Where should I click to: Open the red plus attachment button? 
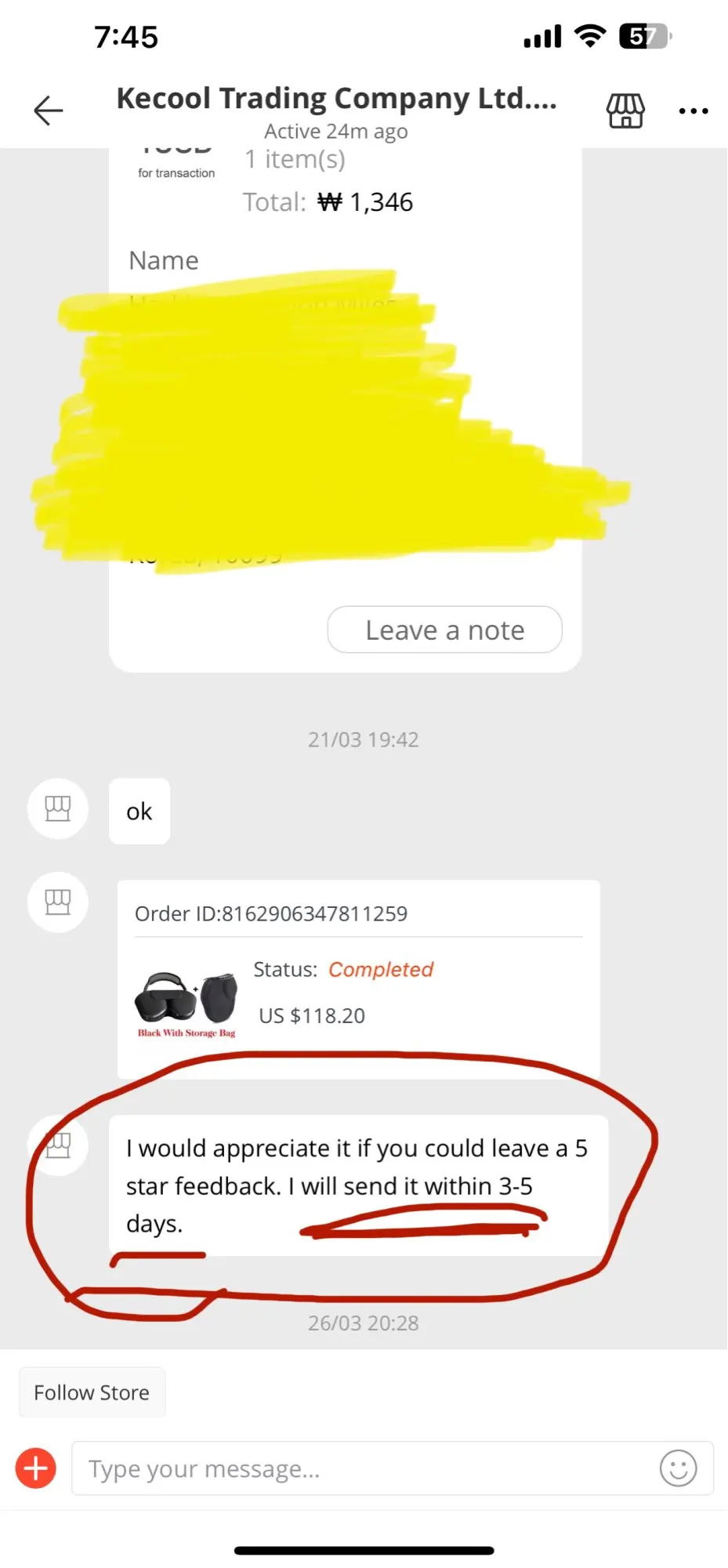pyautogui.click(x=36, y=1468)
